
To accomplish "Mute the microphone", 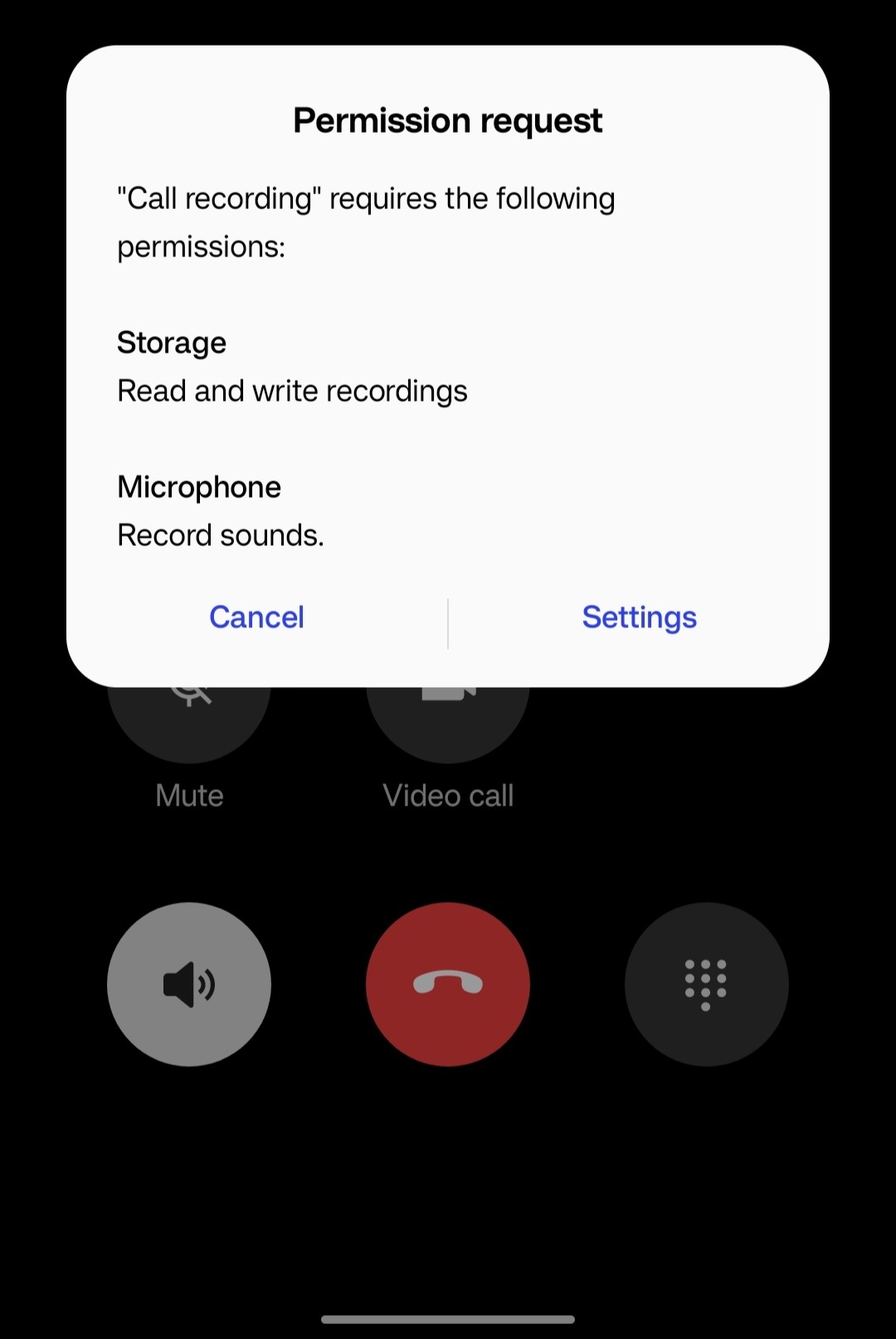I will [189, 726].
